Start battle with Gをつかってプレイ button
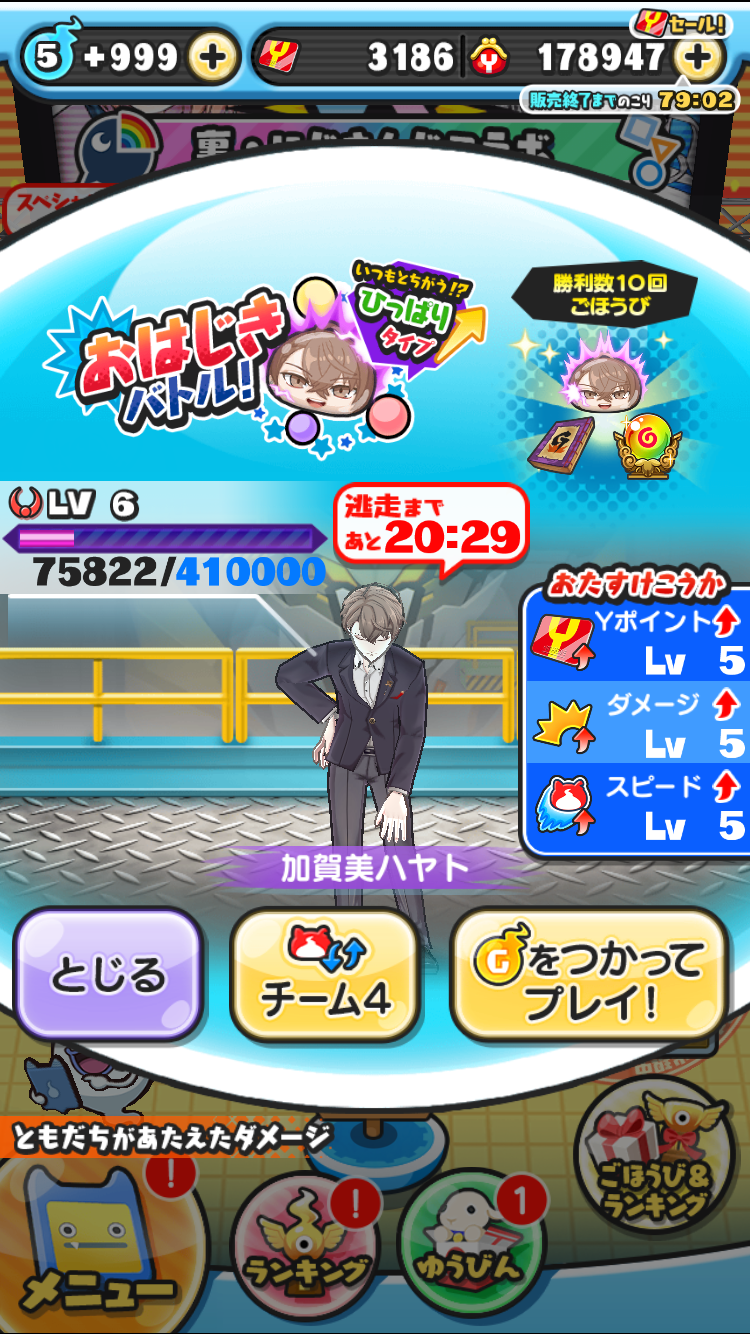 tap(587, 975)
